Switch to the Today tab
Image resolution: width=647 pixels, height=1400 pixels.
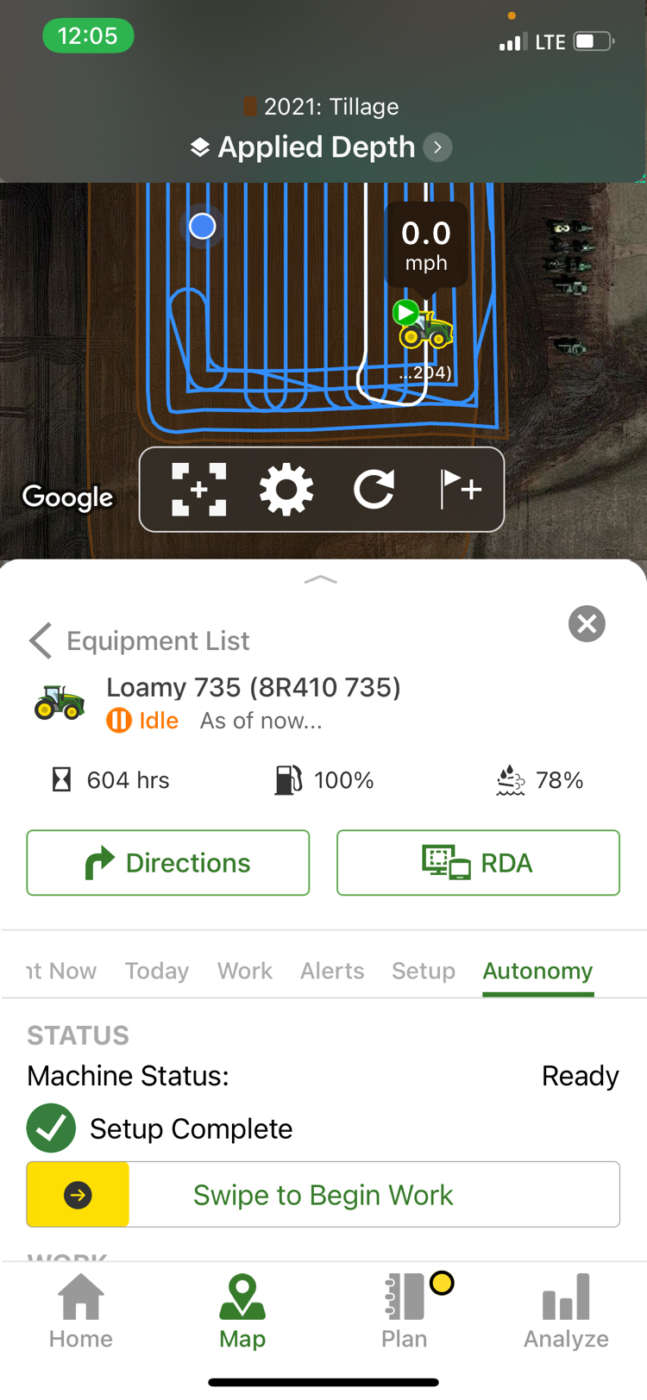coord(157,971)
